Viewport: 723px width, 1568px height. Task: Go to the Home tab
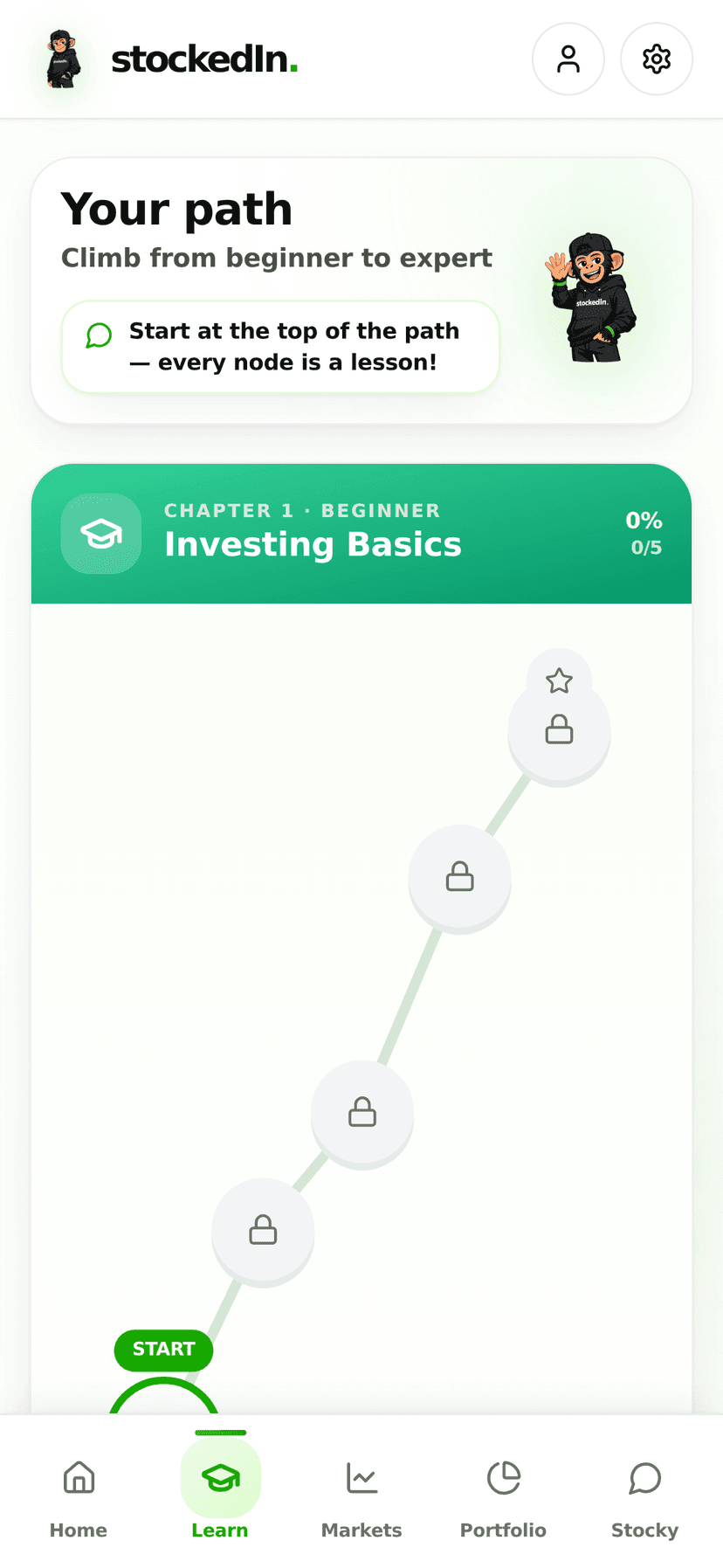point(79,1496)
